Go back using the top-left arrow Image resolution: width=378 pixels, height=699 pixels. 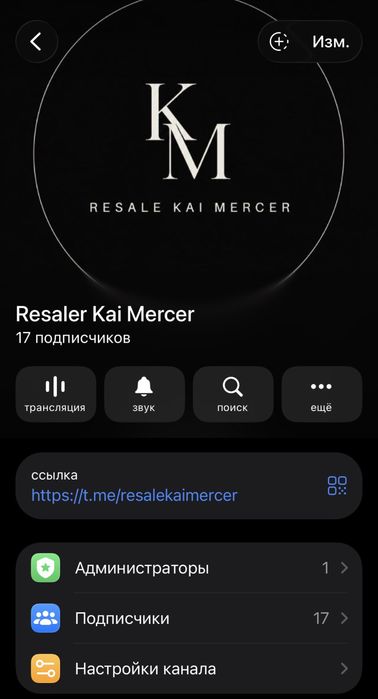37,41
